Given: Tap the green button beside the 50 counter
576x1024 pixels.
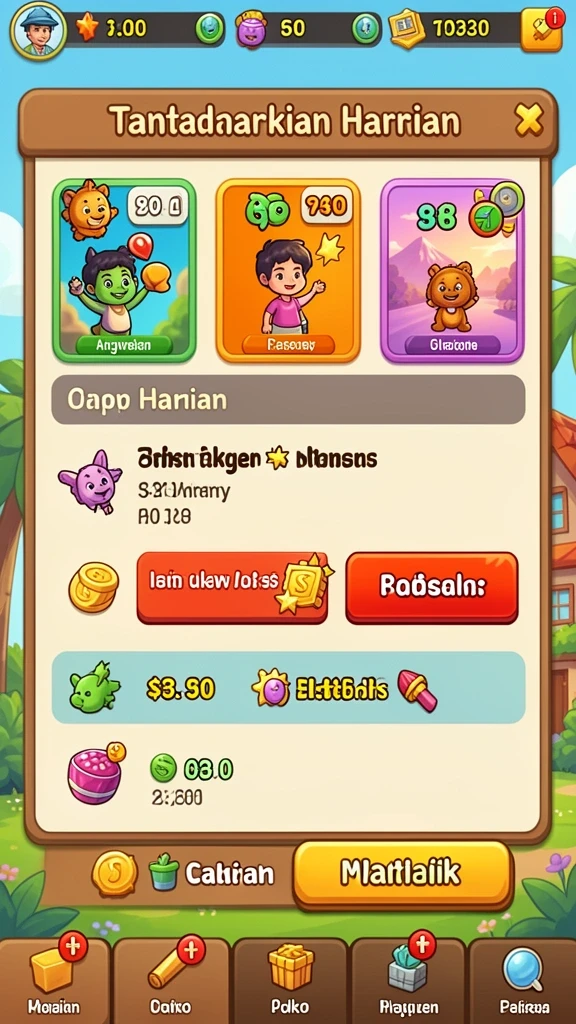Looking at the screenshot, I should click(366, 29).
